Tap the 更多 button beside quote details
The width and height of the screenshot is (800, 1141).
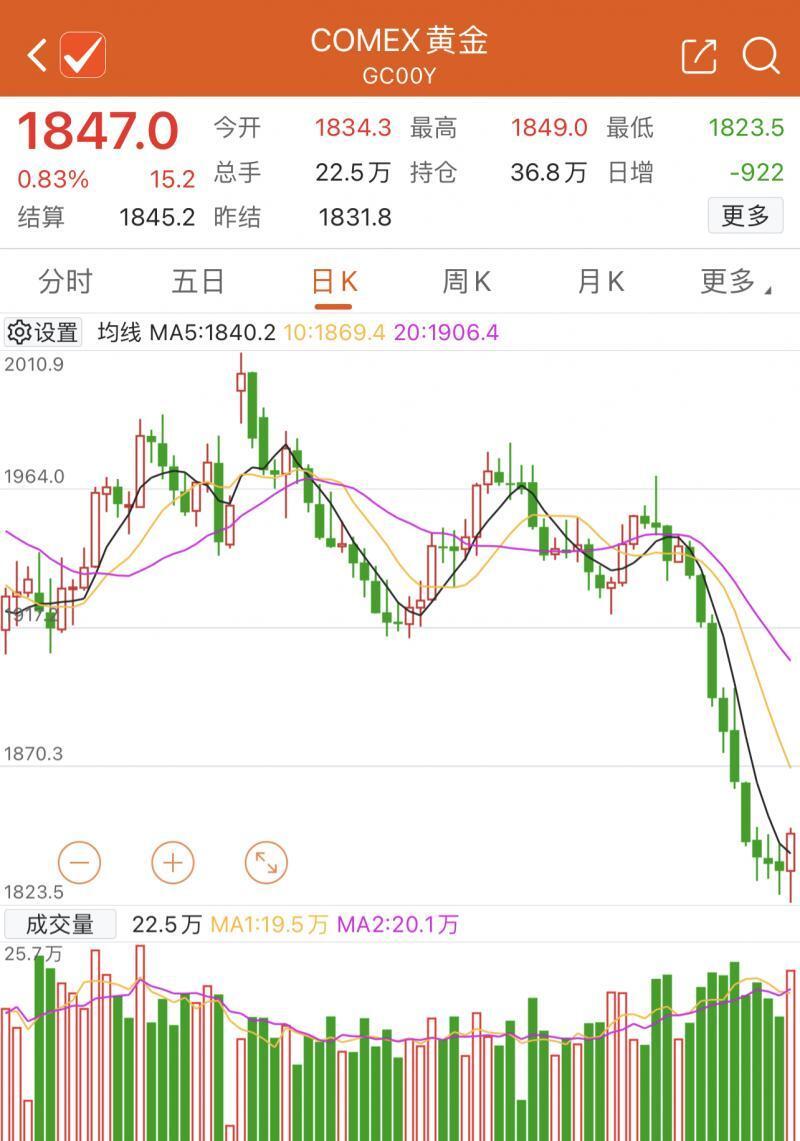click(745, 215)
